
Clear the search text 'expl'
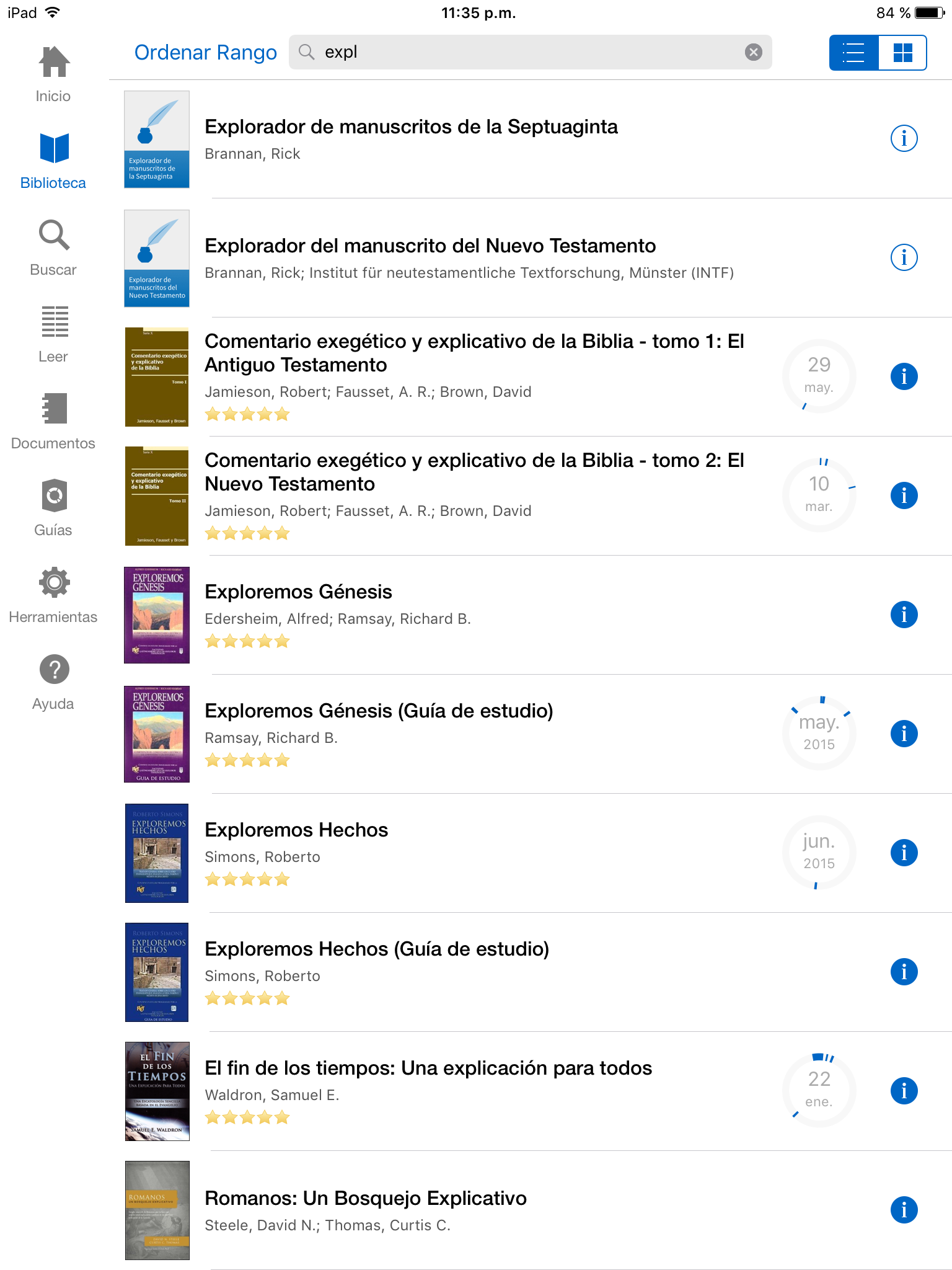[753, 52]
